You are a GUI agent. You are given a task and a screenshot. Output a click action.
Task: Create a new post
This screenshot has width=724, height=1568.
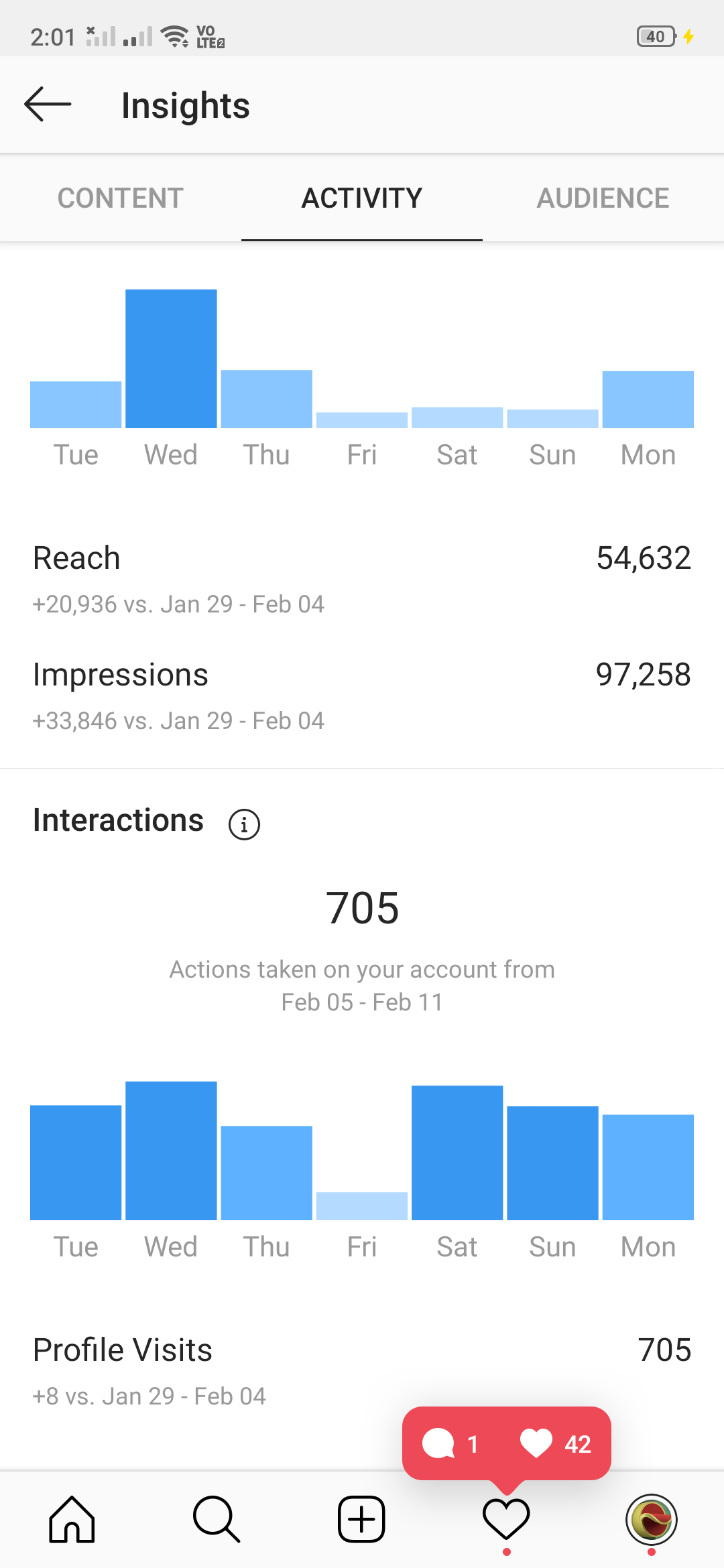coord(361,1519)
